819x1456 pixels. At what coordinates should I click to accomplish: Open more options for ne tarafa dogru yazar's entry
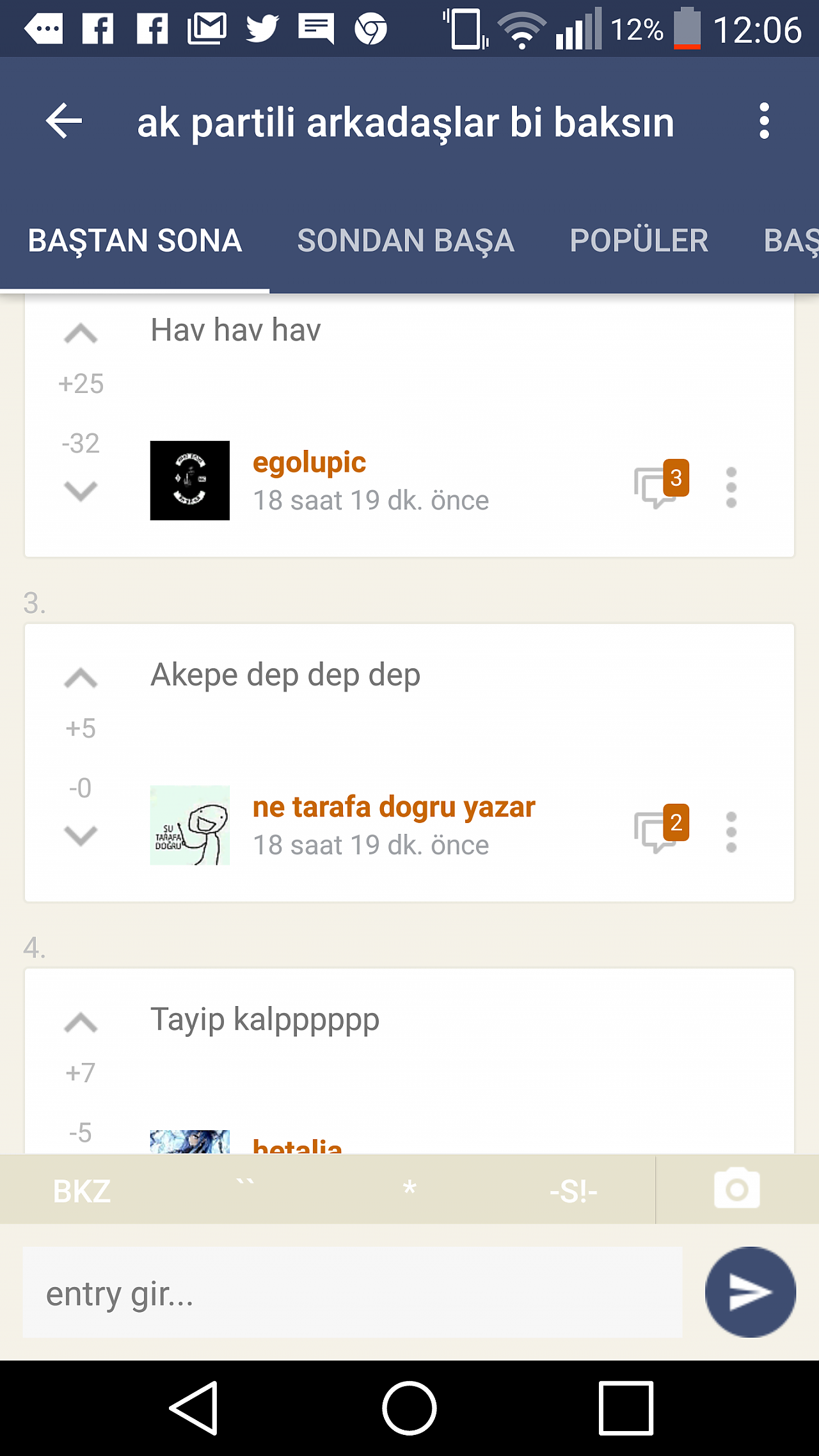[731, 832]
